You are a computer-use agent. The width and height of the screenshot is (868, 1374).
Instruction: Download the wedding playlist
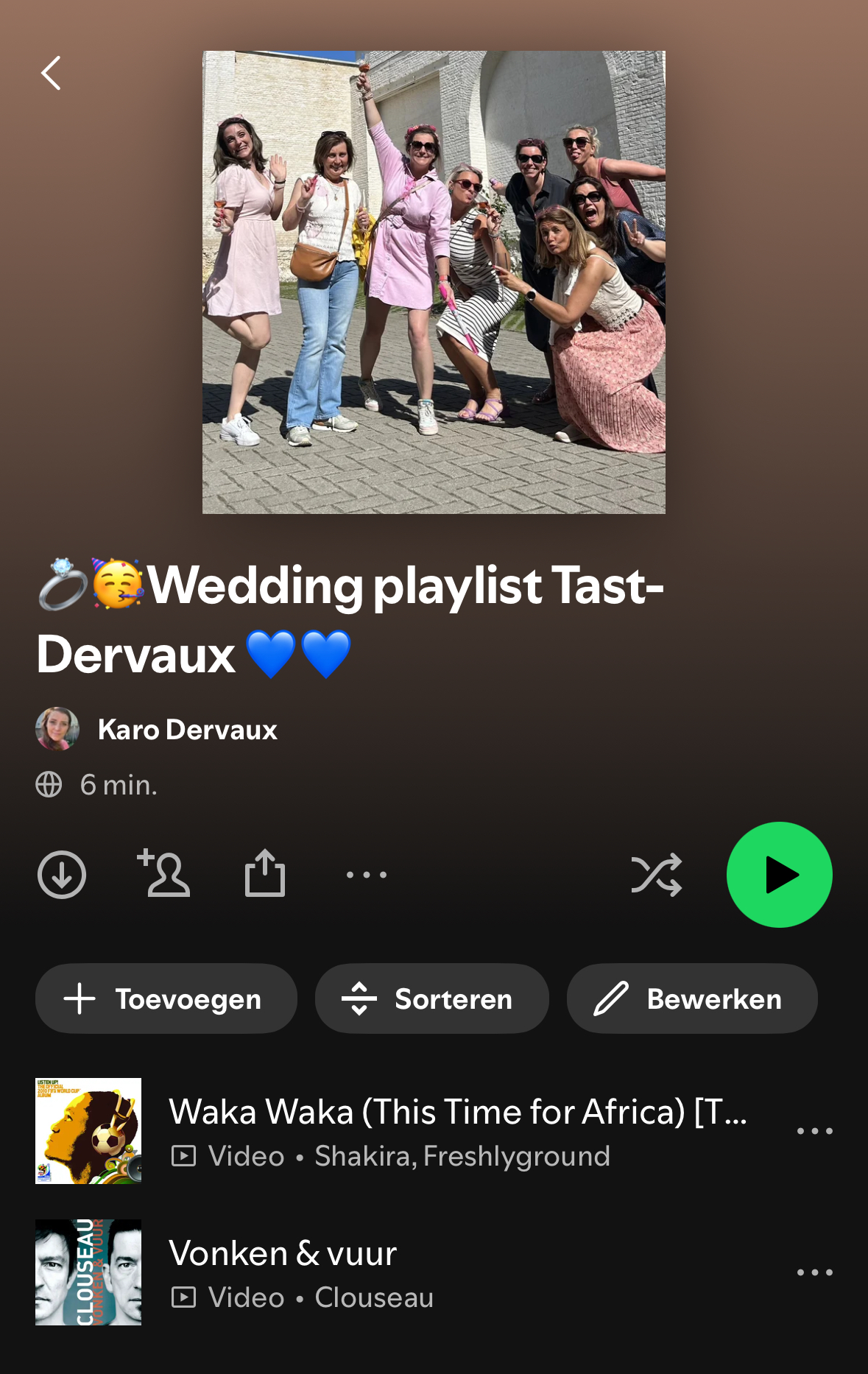62,875
